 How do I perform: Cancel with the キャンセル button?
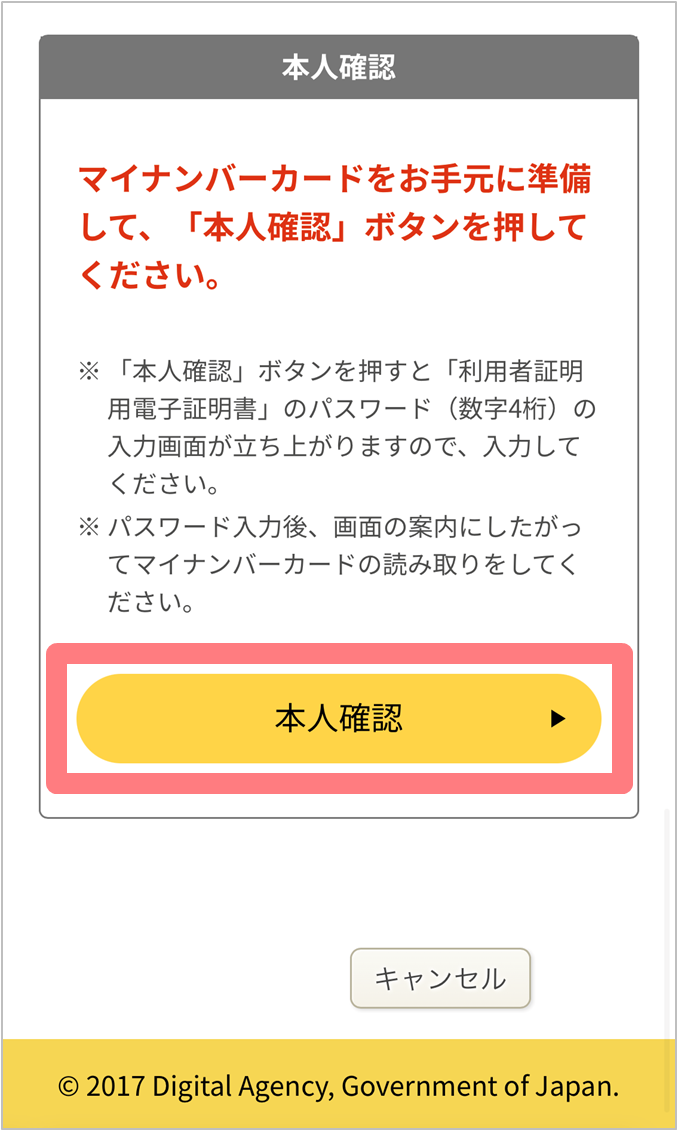(x=440, y=978)
